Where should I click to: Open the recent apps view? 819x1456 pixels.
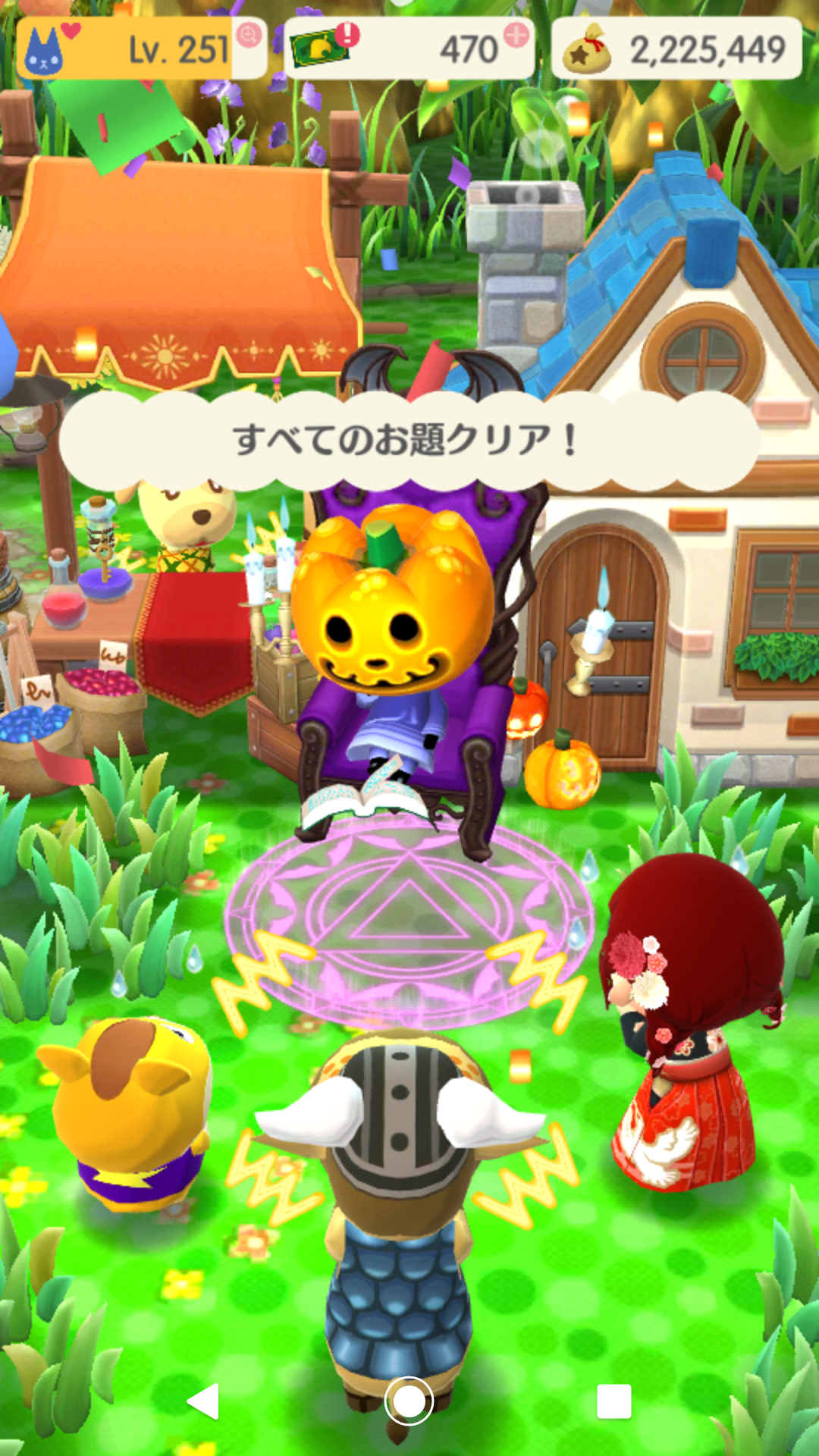click(613, 1401)
